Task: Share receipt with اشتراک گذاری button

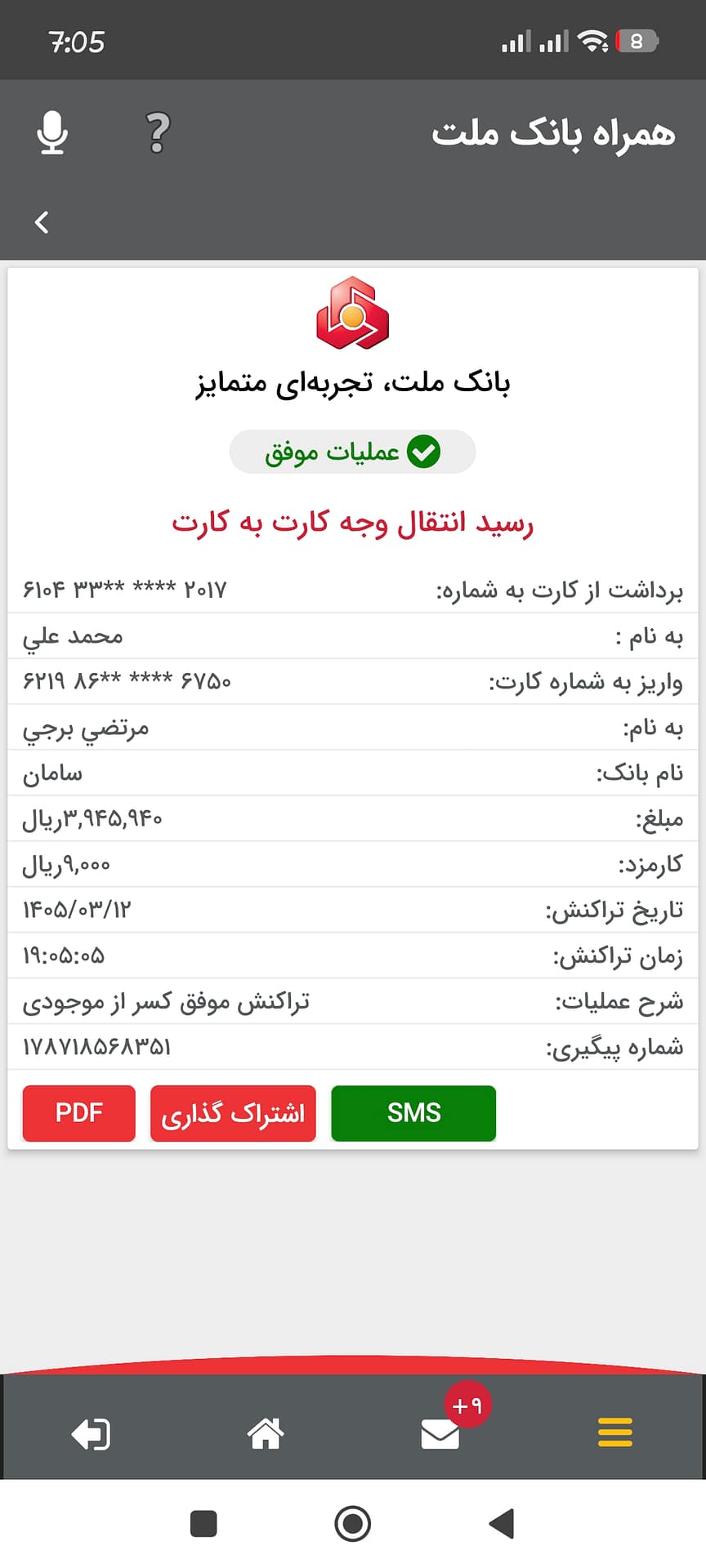Action: [x=233, y=1112]
